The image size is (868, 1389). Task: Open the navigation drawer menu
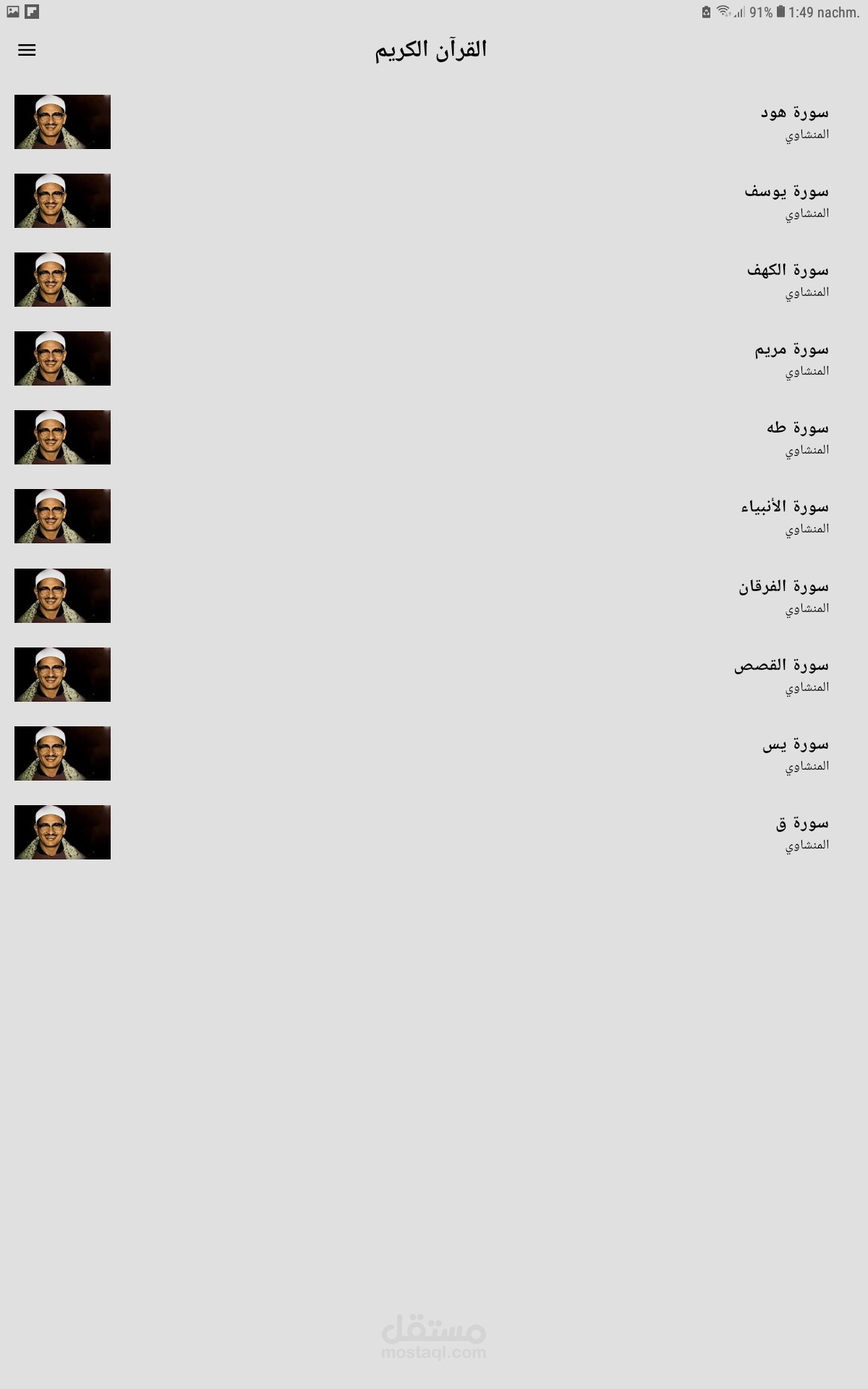pos(27,49)
